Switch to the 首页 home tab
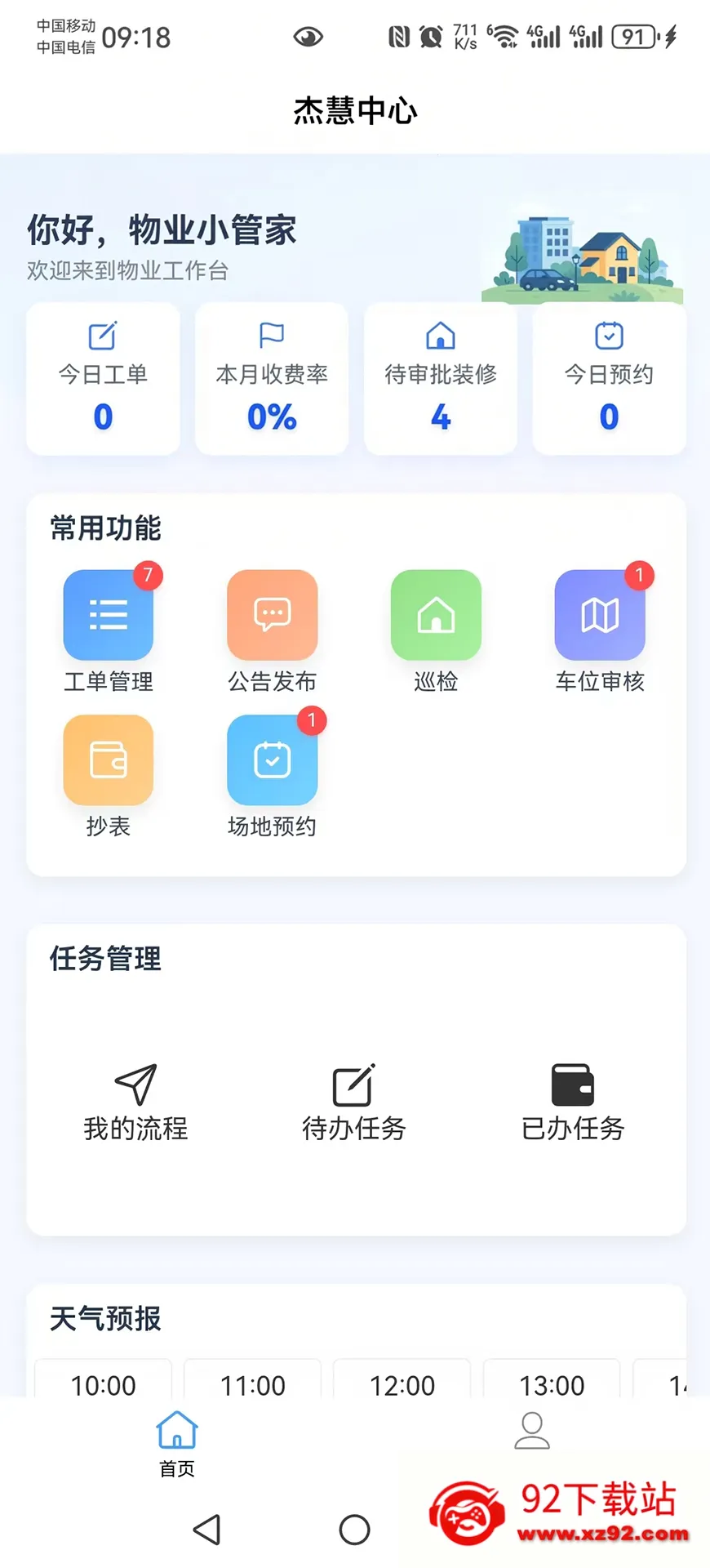Viewport: 710px width, 1568px height. click(177, 1443)
